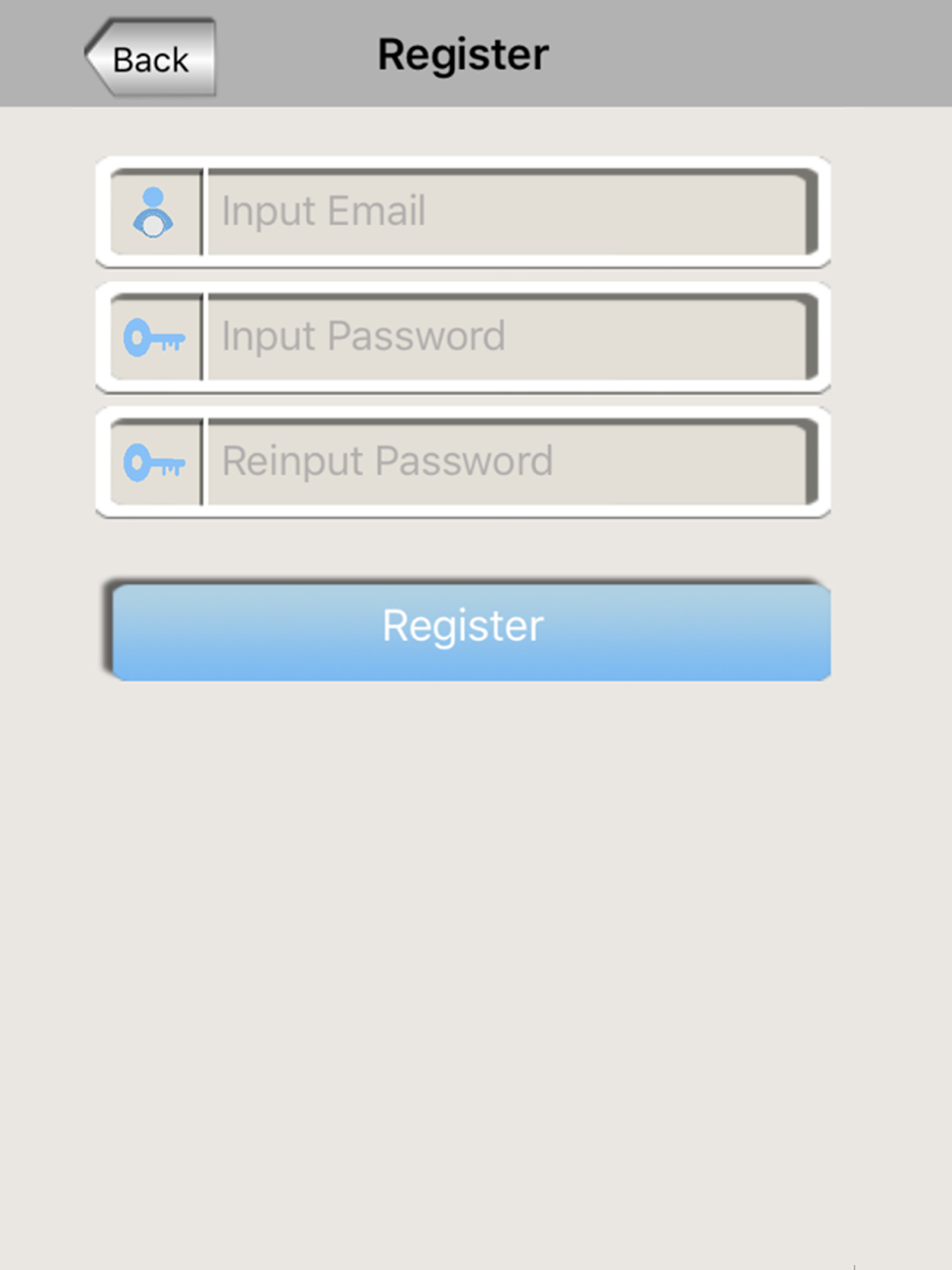Click the Input Password placeholder text

click(363, 335)
